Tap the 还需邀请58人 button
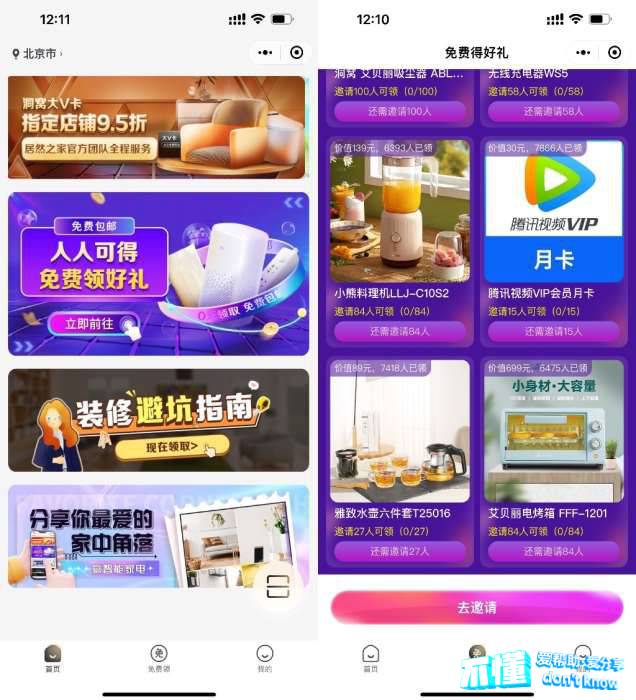 coord(553,111)
